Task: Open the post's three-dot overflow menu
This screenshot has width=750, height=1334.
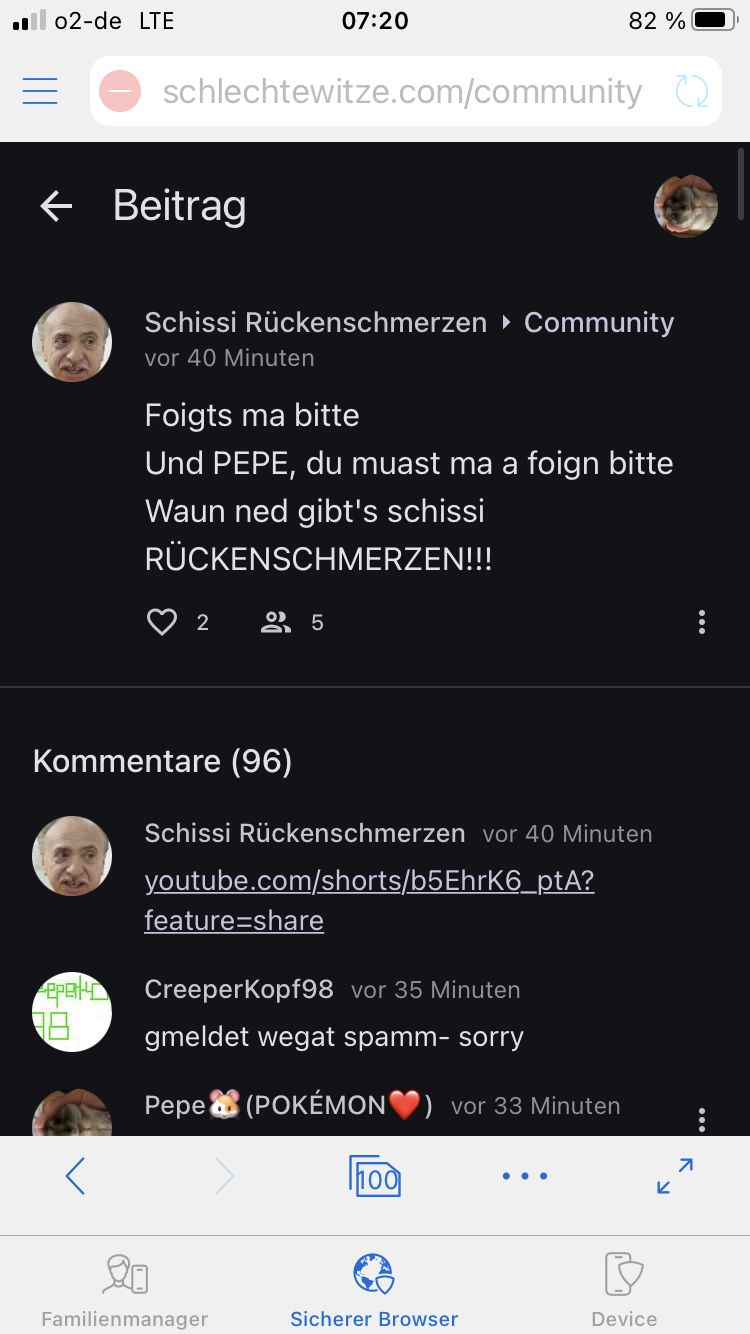Action: click(702, 622)
